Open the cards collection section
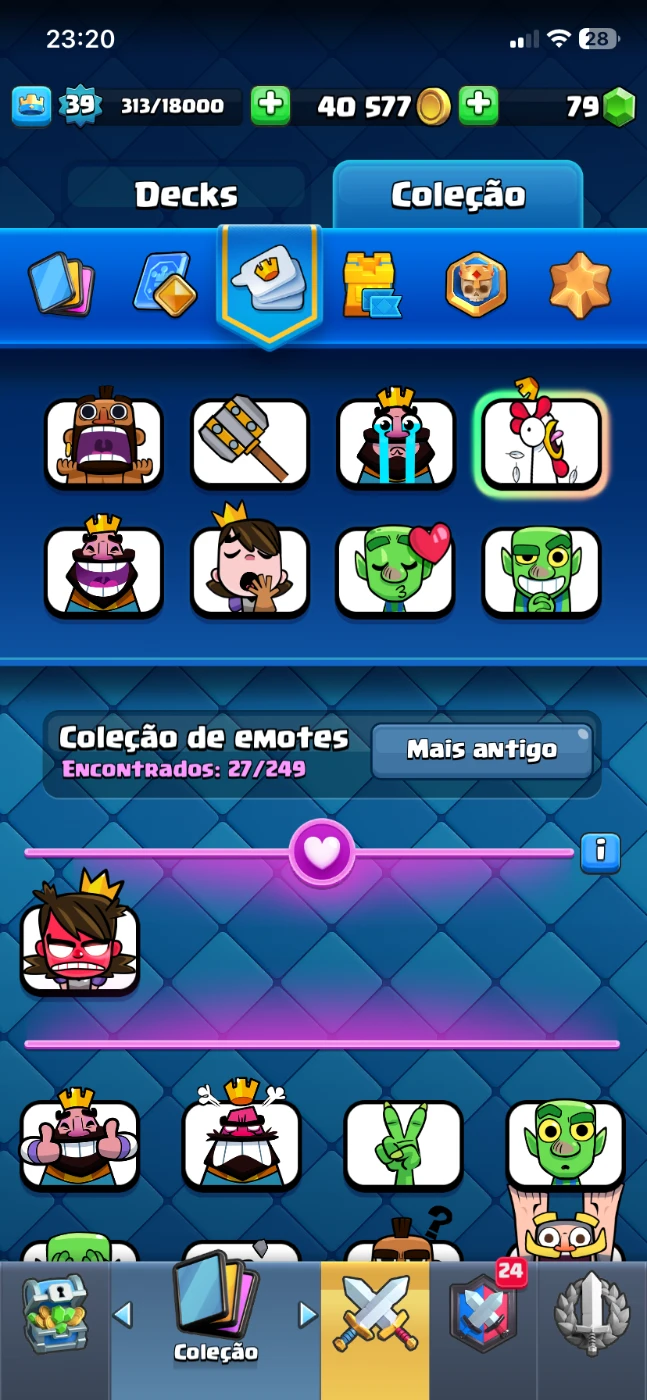The height and width of the screenshot is (1400, 647). point(60,283)
